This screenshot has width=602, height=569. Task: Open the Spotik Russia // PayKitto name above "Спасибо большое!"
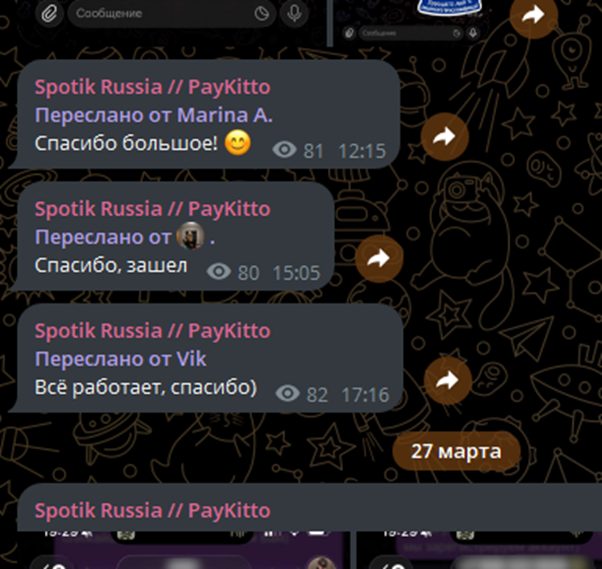tap(152, 88)
